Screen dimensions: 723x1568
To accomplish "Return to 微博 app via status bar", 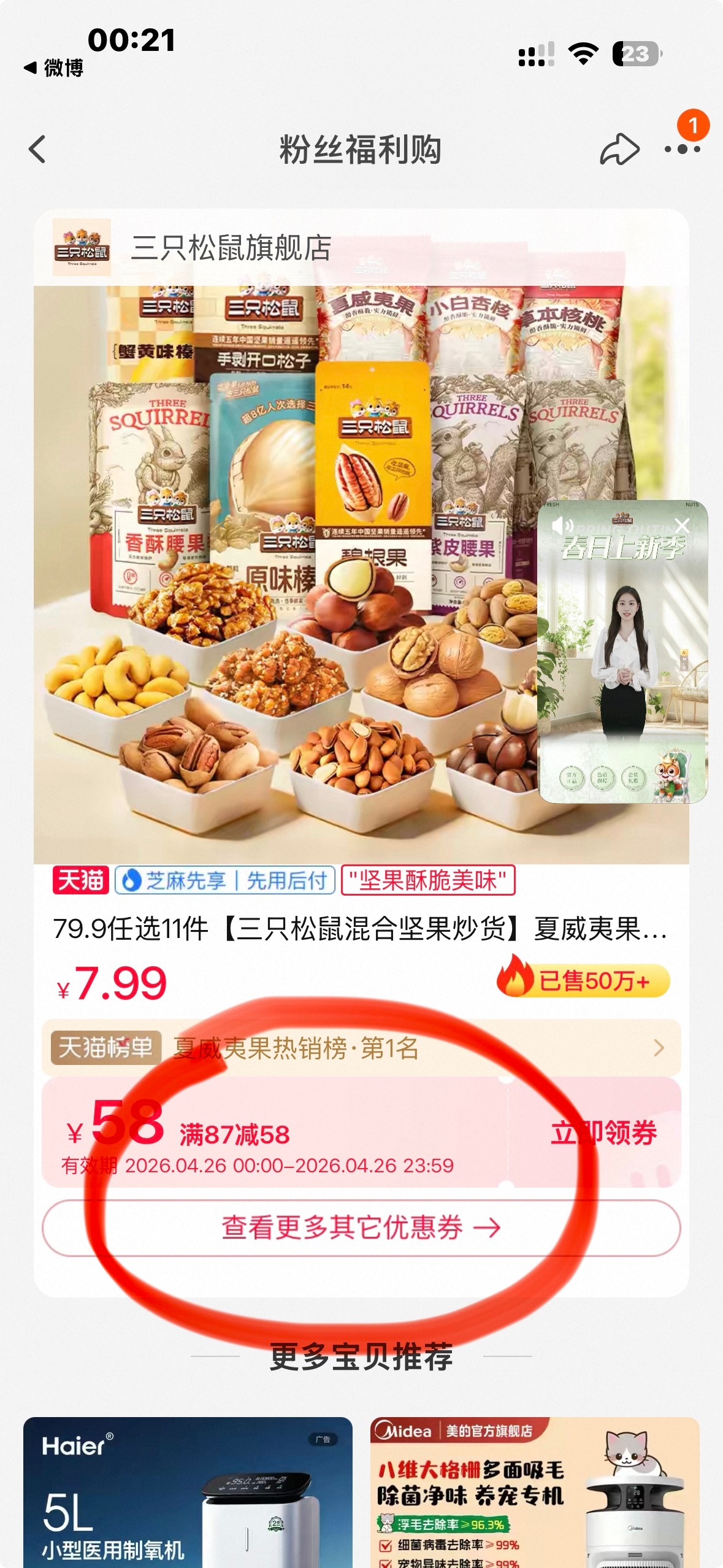I will click(54, 67).
